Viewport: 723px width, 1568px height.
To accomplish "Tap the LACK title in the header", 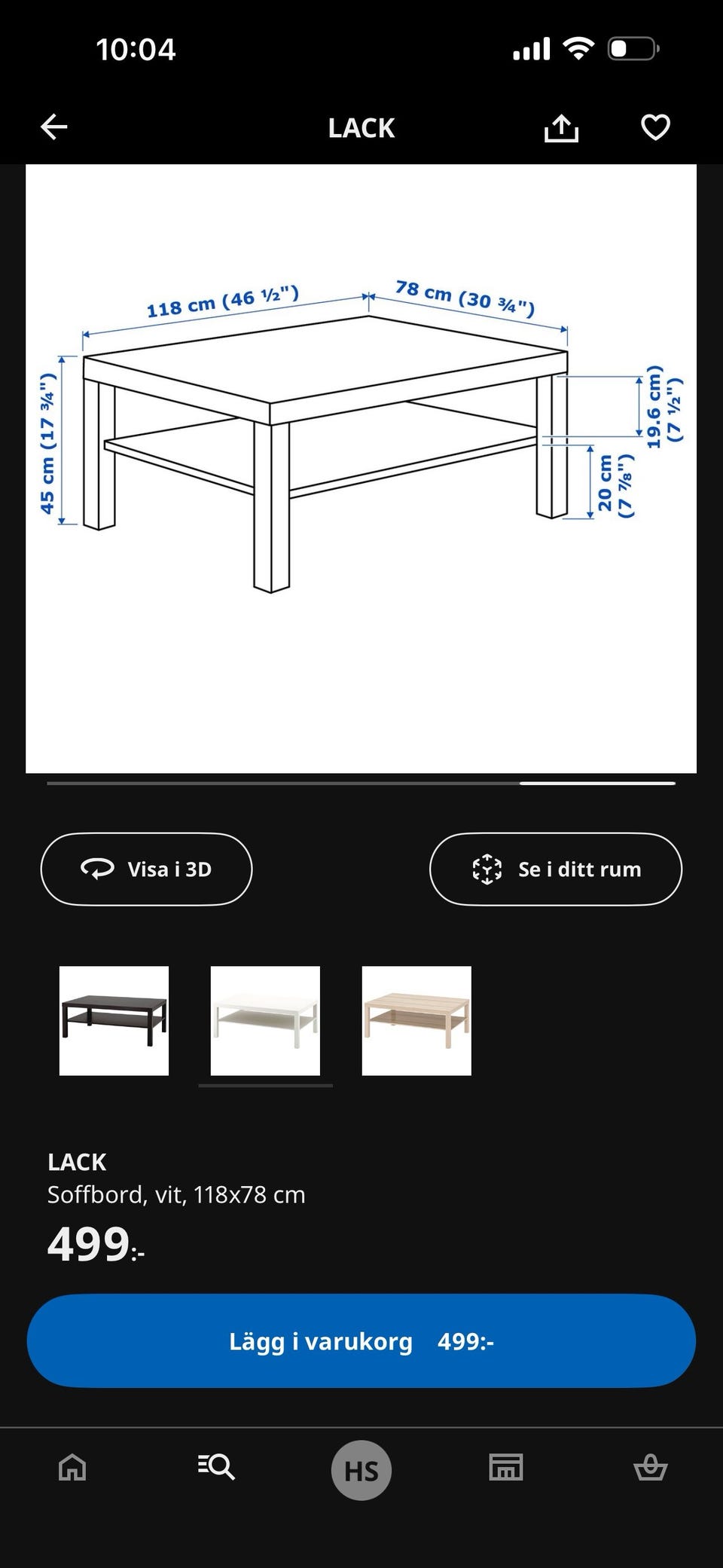I will pos(361,127).
